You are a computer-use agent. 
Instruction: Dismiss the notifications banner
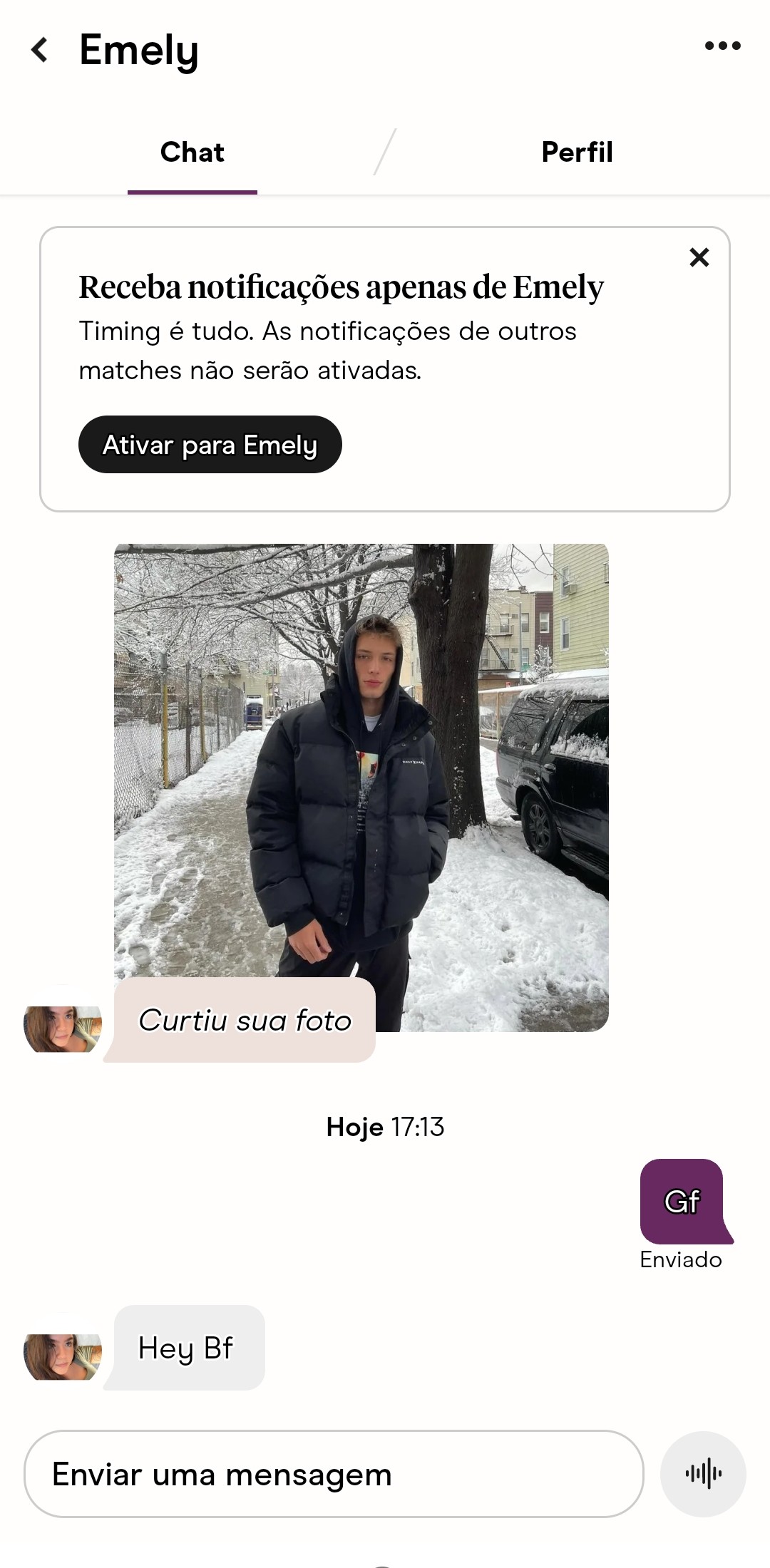click(699, 257)
